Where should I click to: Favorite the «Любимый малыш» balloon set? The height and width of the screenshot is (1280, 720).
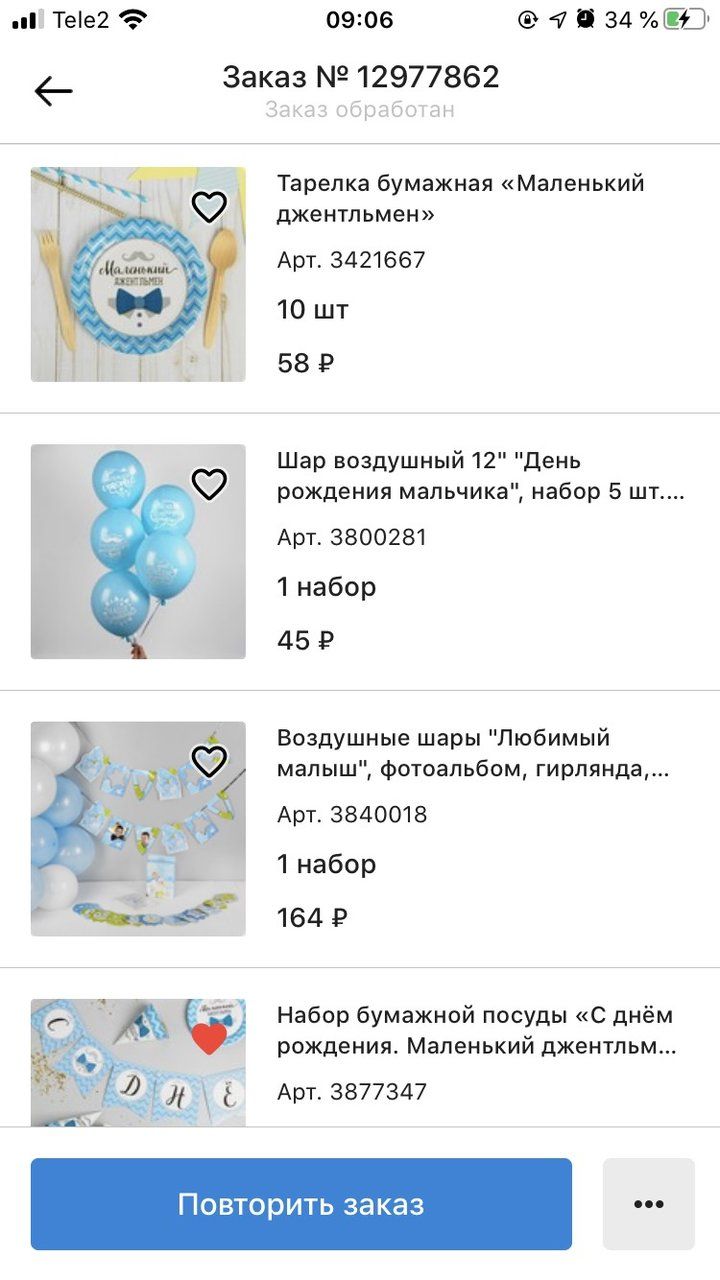click(x=209, y=761)
